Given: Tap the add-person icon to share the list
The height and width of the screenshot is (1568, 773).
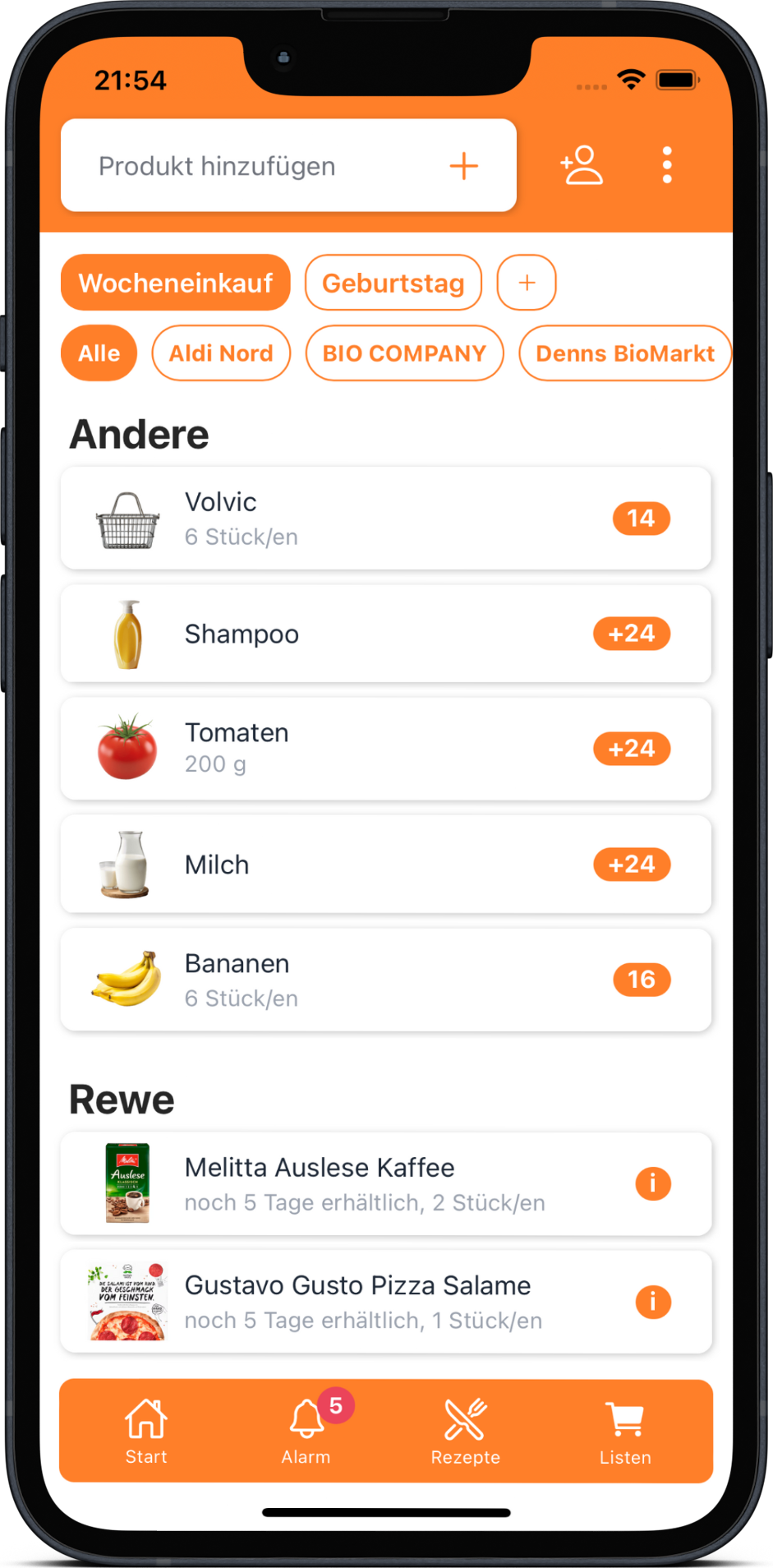Looking at the screenshot, I should pos(582,164).
